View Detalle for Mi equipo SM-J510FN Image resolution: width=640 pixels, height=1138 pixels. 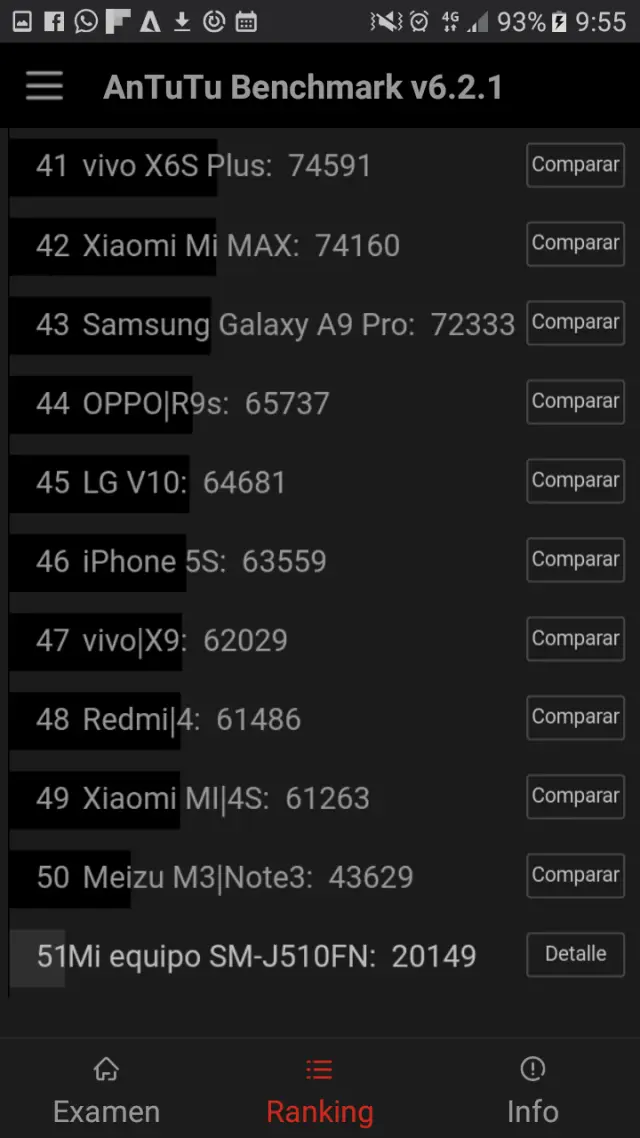[575, 955]
